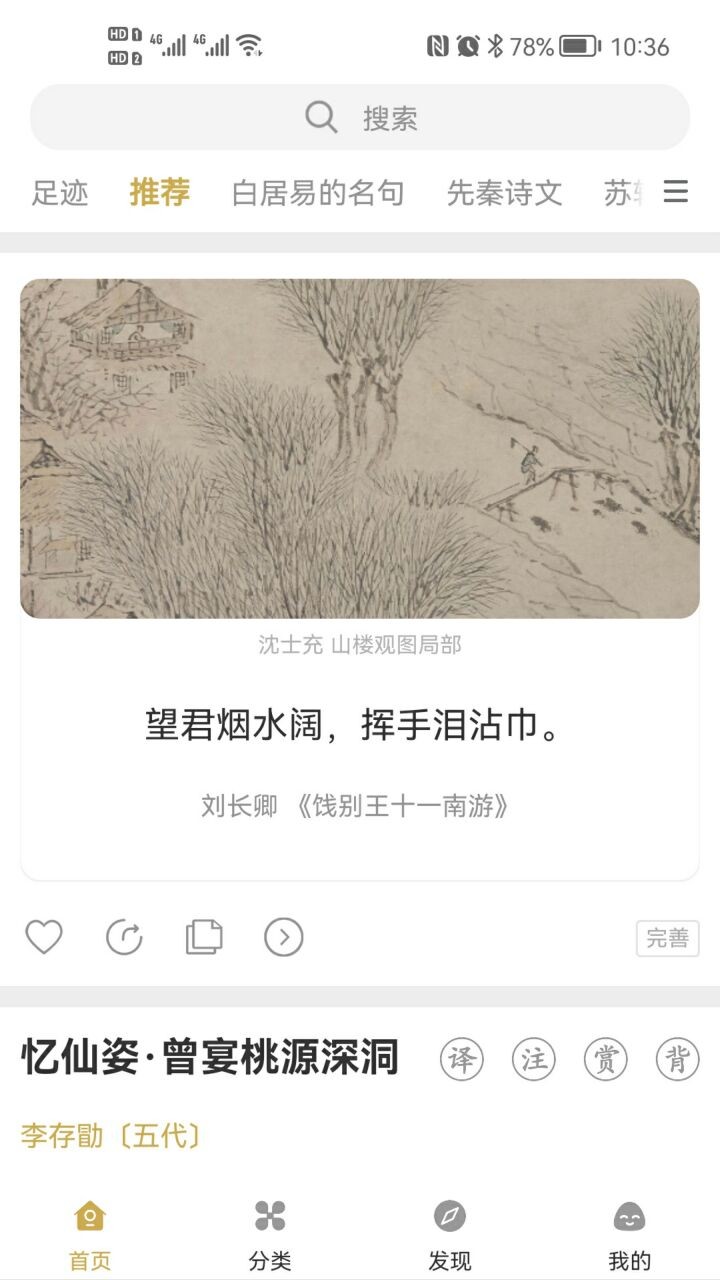Open the 望君烟水阔 verse card
The image size is (720, 1280).
click(x=360, y=726)
